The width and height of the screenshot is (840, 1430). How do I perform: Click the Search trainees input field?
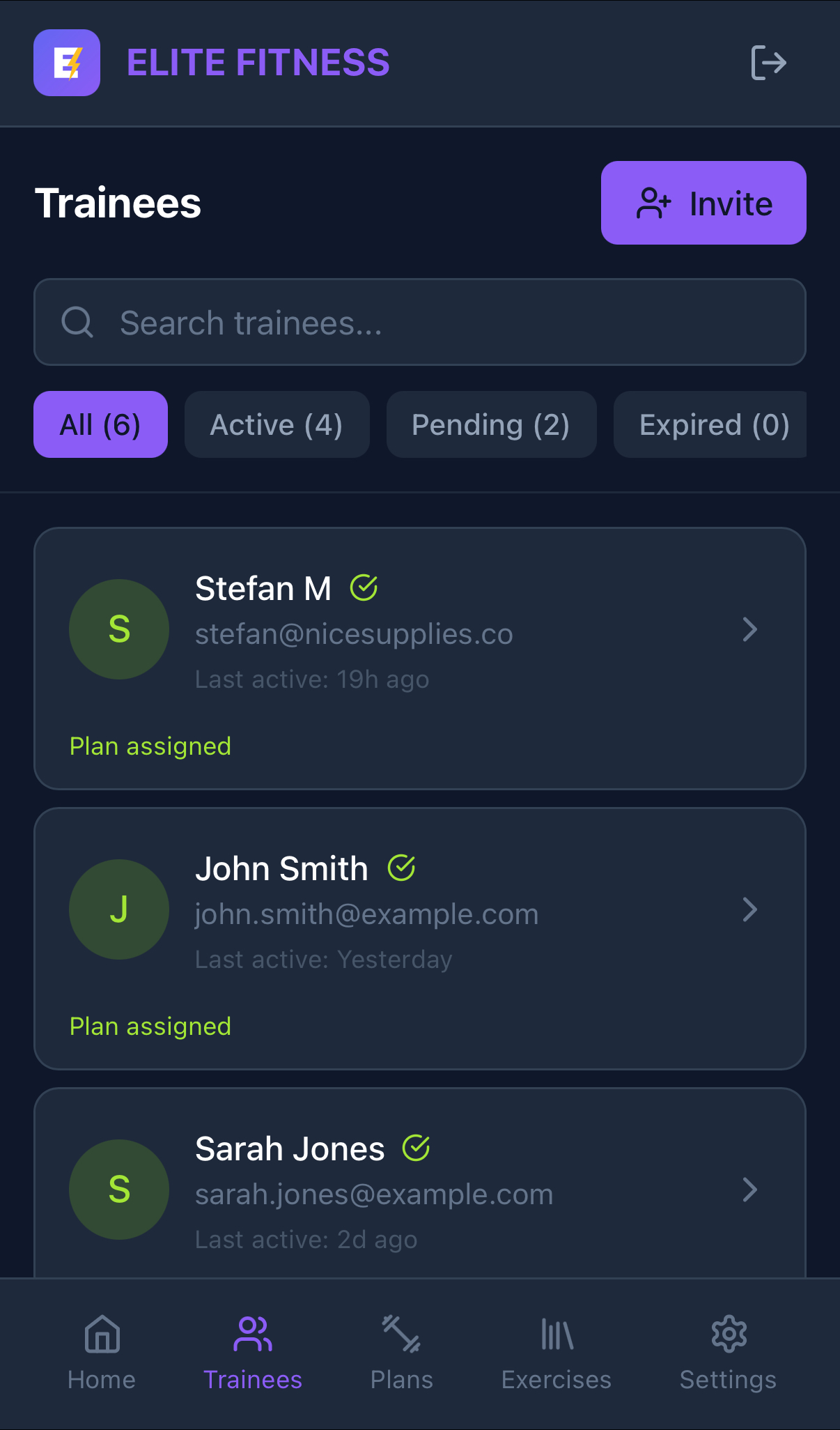tap(420, 322)
